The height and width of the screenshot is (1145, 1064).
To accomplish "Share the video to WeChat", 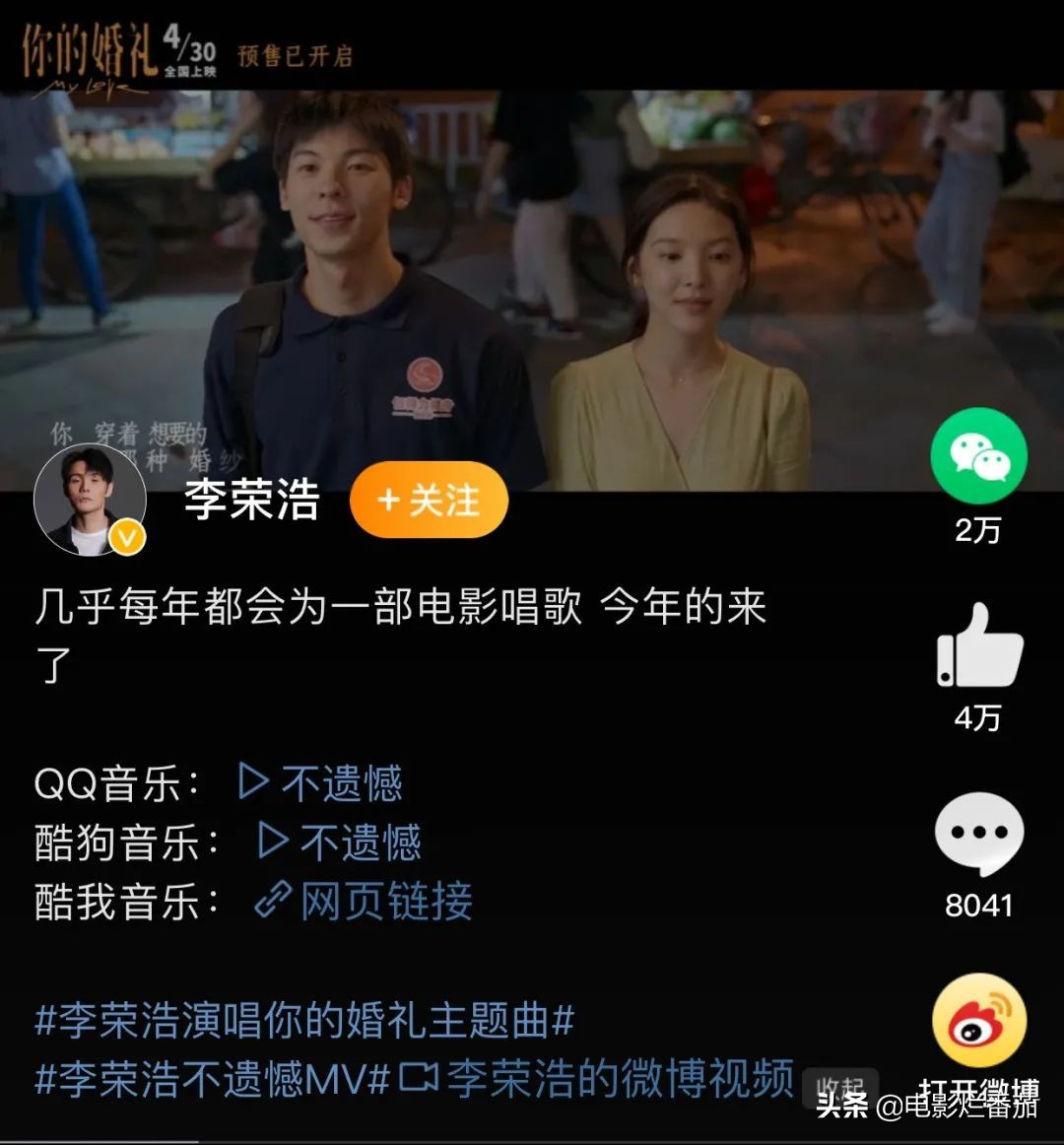I will tap(978, 456).
